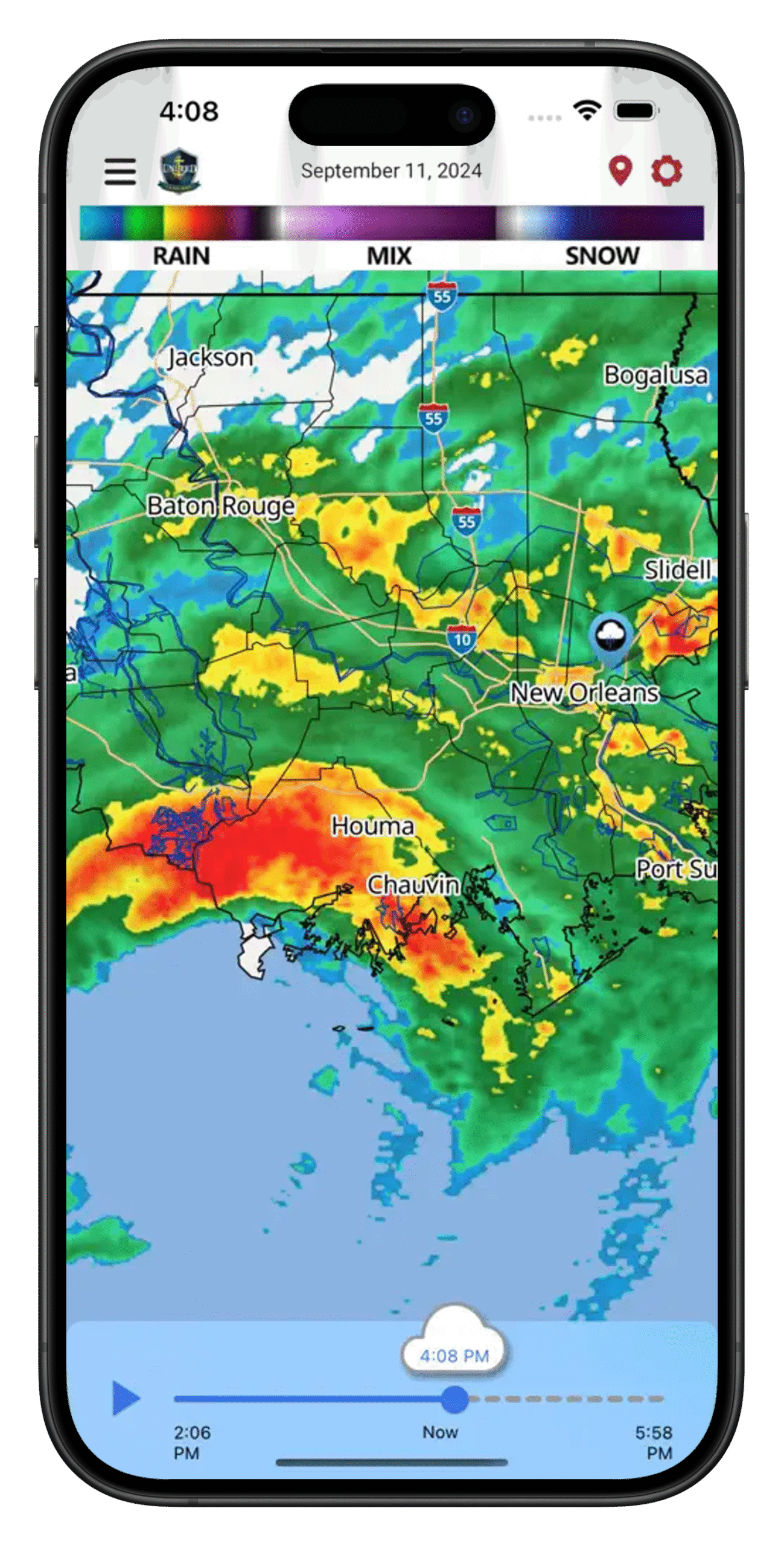Open the location pin picker
Screen dimensions: 784x1546
(620, 172)
